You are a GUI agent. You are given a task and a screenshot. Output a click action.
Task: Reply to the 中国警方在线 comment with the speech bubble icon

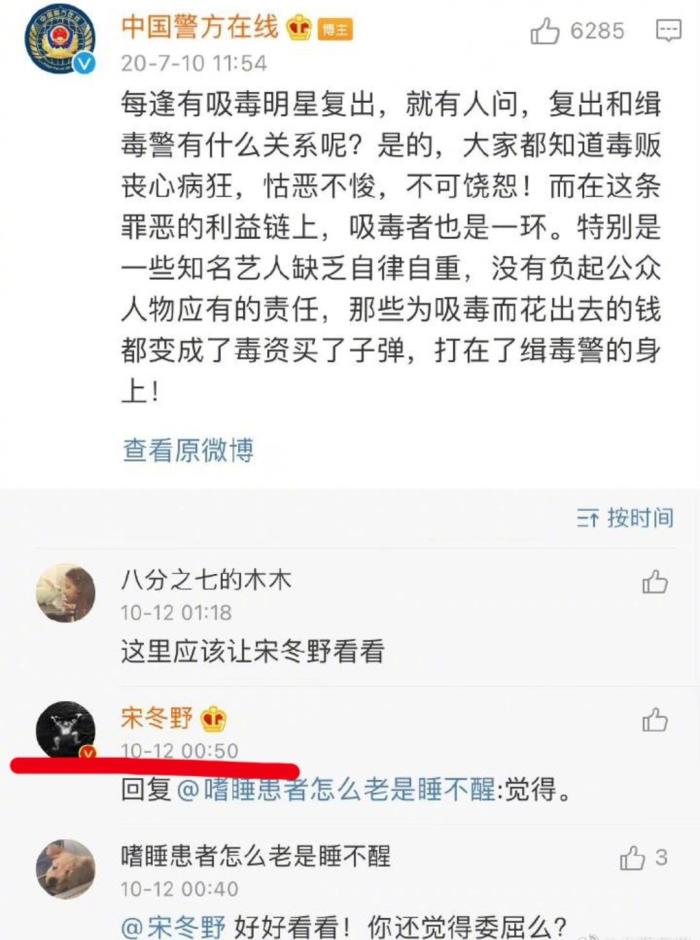coord(668,32)
